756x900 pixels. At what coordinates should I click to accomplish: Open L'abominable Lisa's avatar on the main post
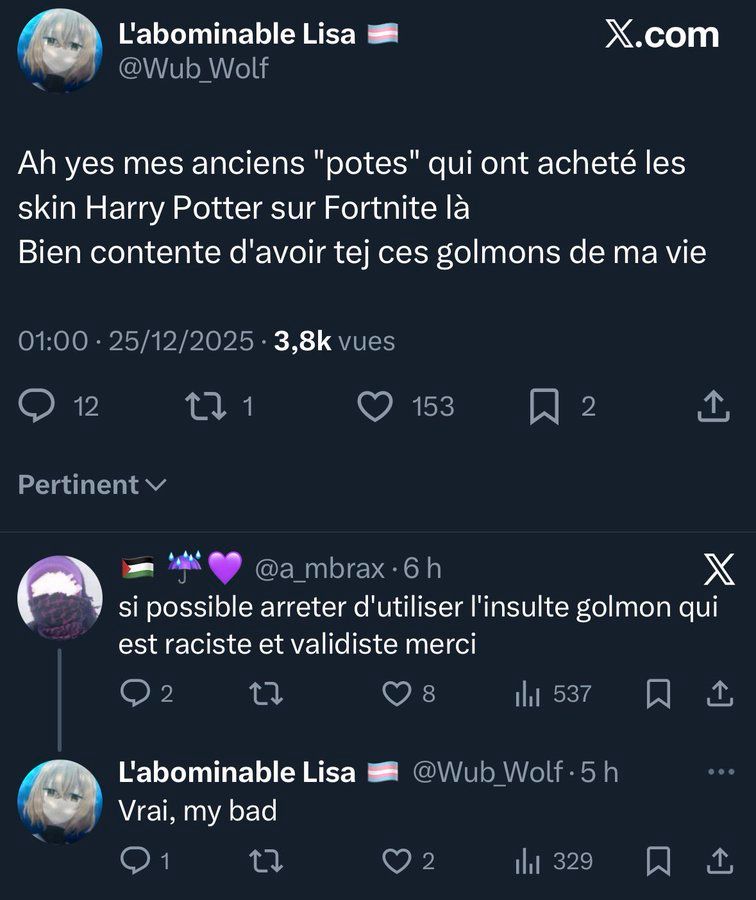60,50
